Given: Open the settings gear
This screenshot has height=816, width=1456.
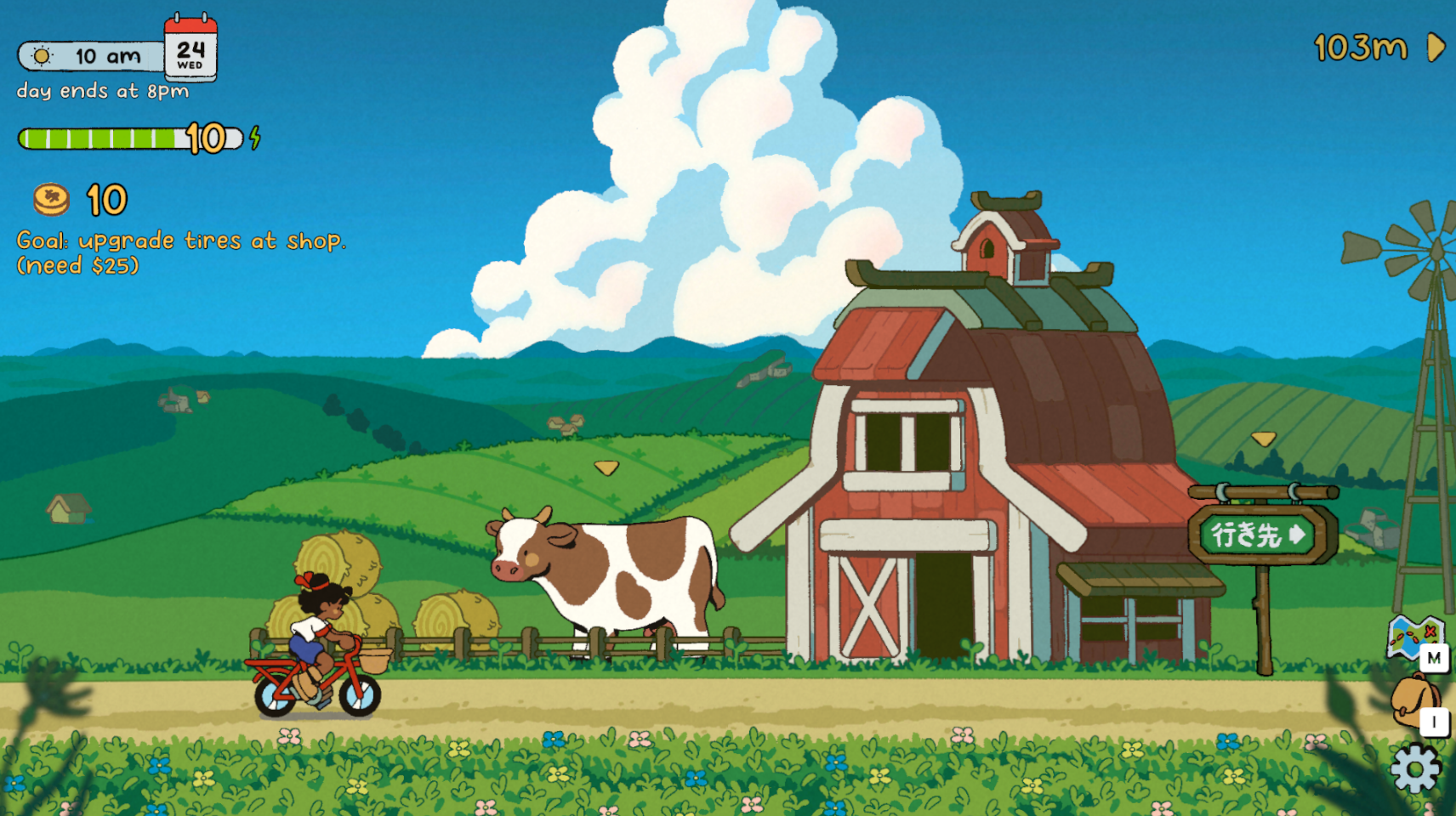Looking at the screenshot, I should (1415, 768).
